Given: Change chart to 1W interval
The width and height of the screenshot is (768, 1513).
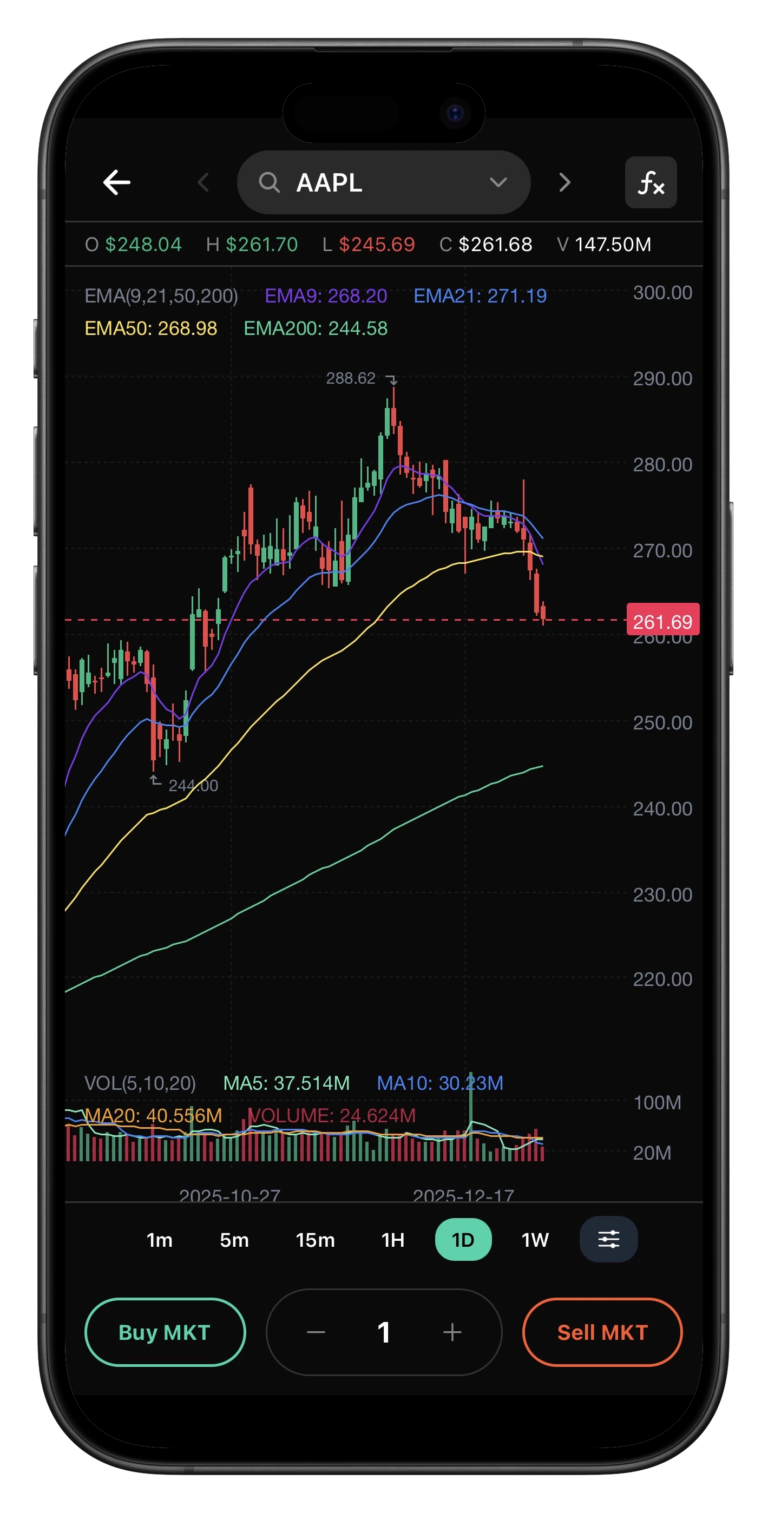Looking at the screenshot, I should (535, 1240).
